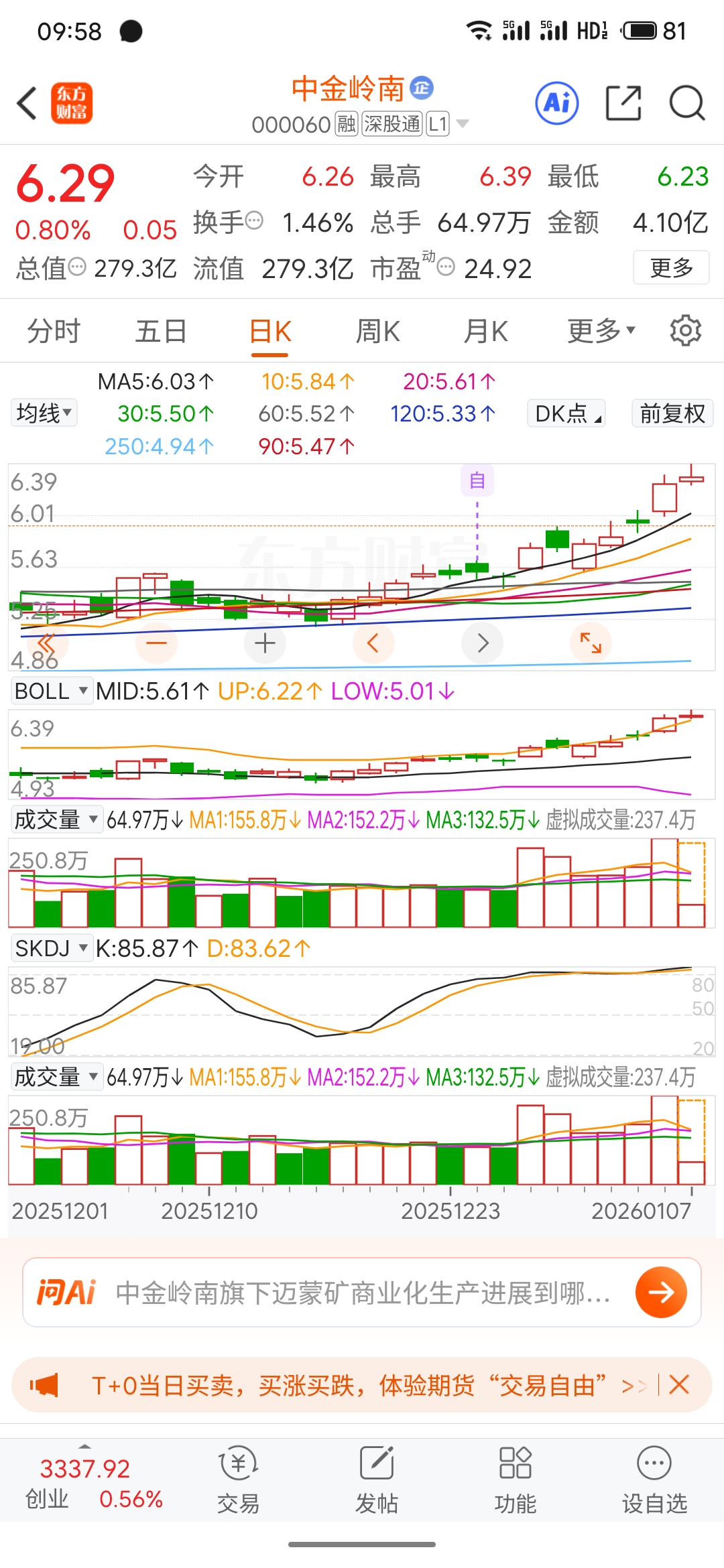Expand the 更多 chart period dropdown
This screenshot has height=1568, width=724.
click(x=601, y=331)
